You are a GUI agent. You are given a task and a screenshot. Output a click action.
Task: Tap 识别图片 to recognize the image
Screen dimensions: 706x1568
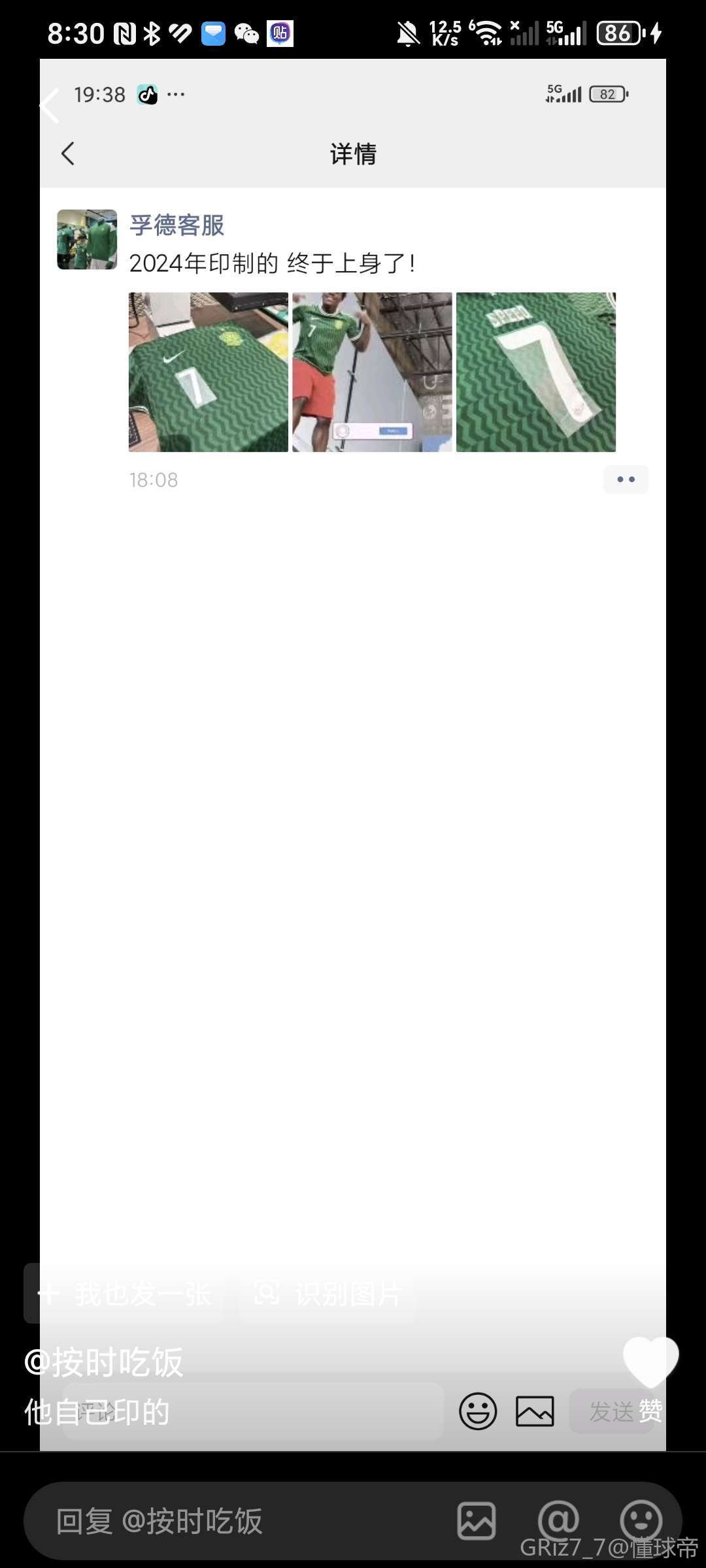(327, 1293)
